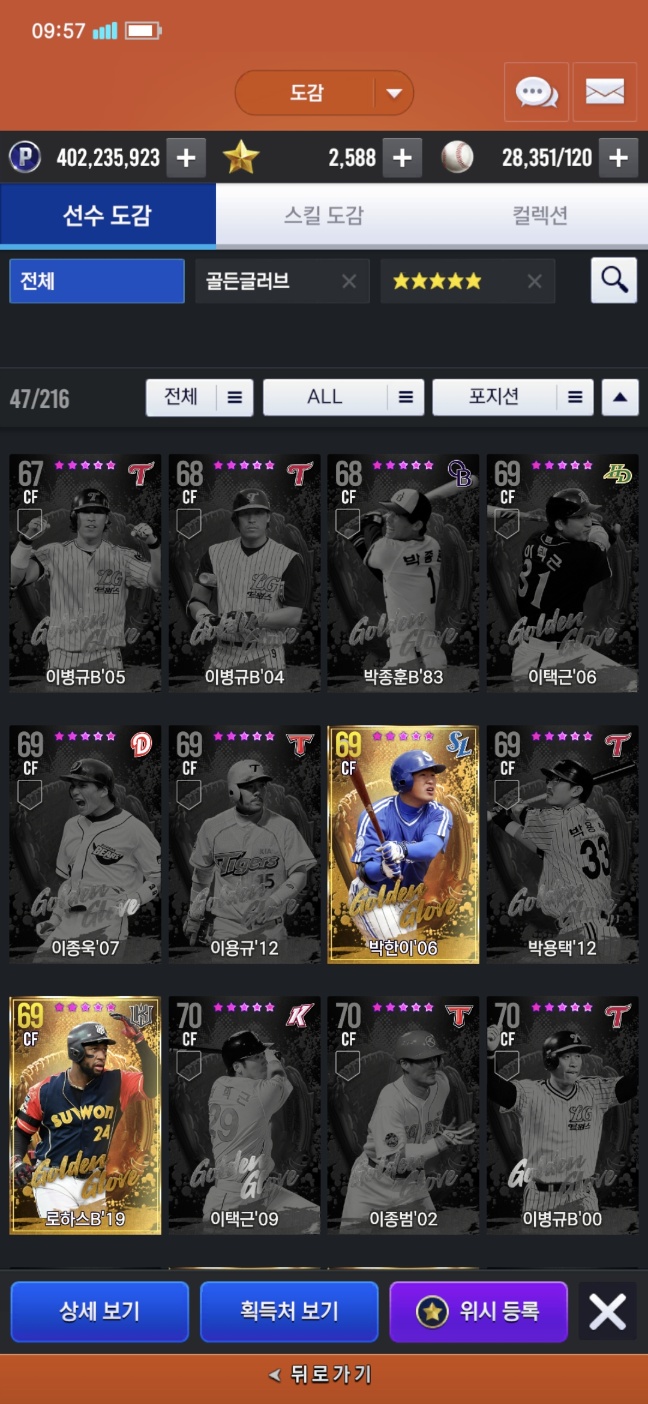The height and width of the screenshot is (1404, 648).
Task: Expand the 포지션 sort dropdown
Action: [512, 397]
